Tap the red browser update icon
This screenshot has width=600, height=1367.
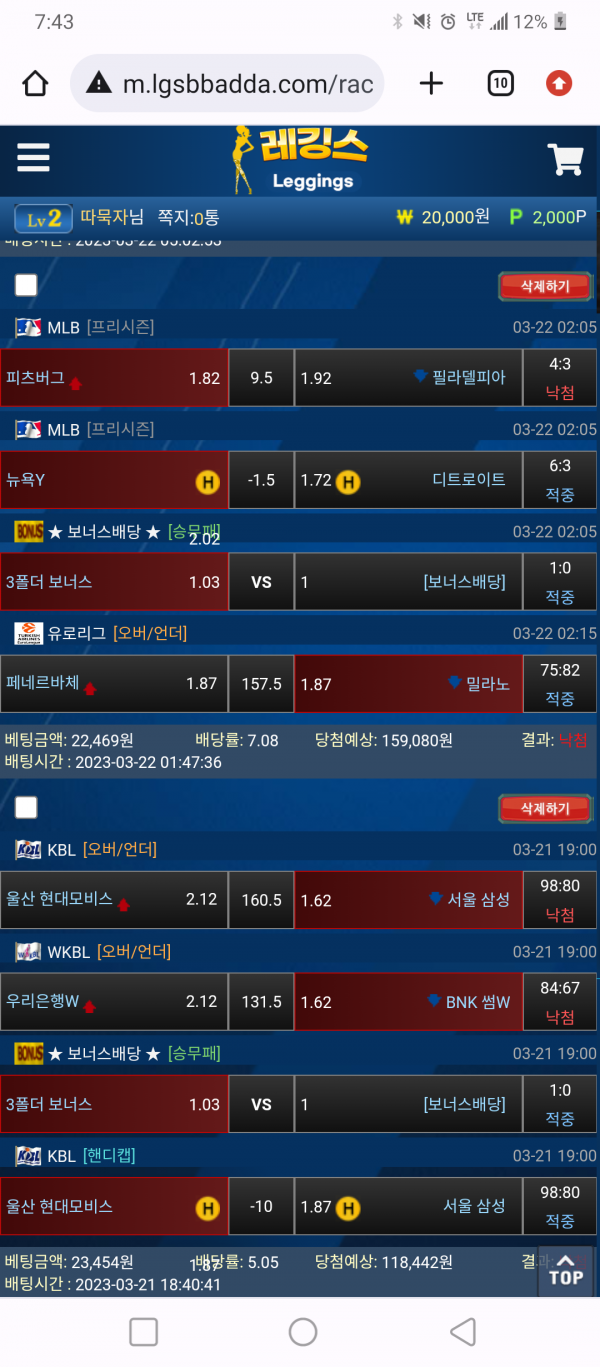tap(559, 83)
